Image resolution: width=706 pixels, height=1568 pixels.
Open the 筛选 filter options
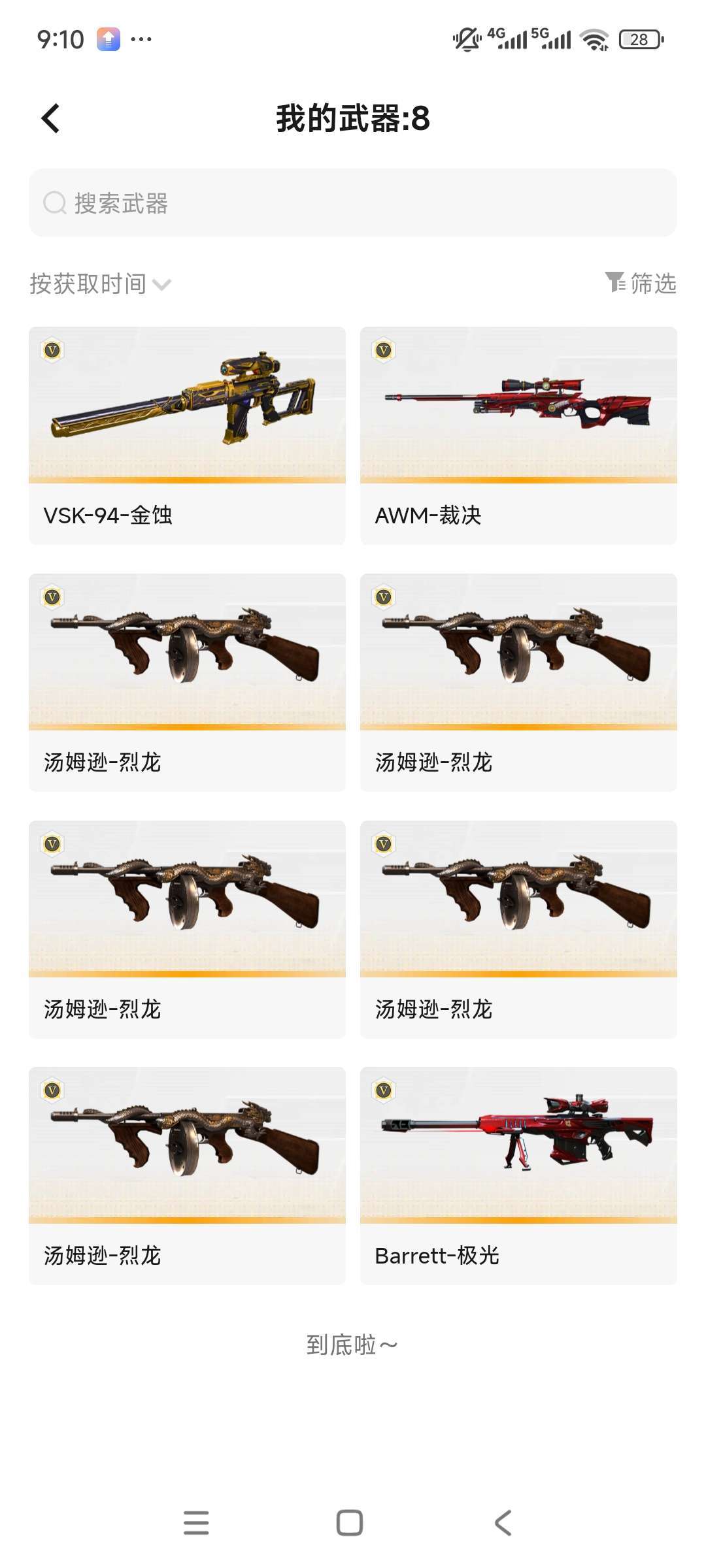pos(641,284)
